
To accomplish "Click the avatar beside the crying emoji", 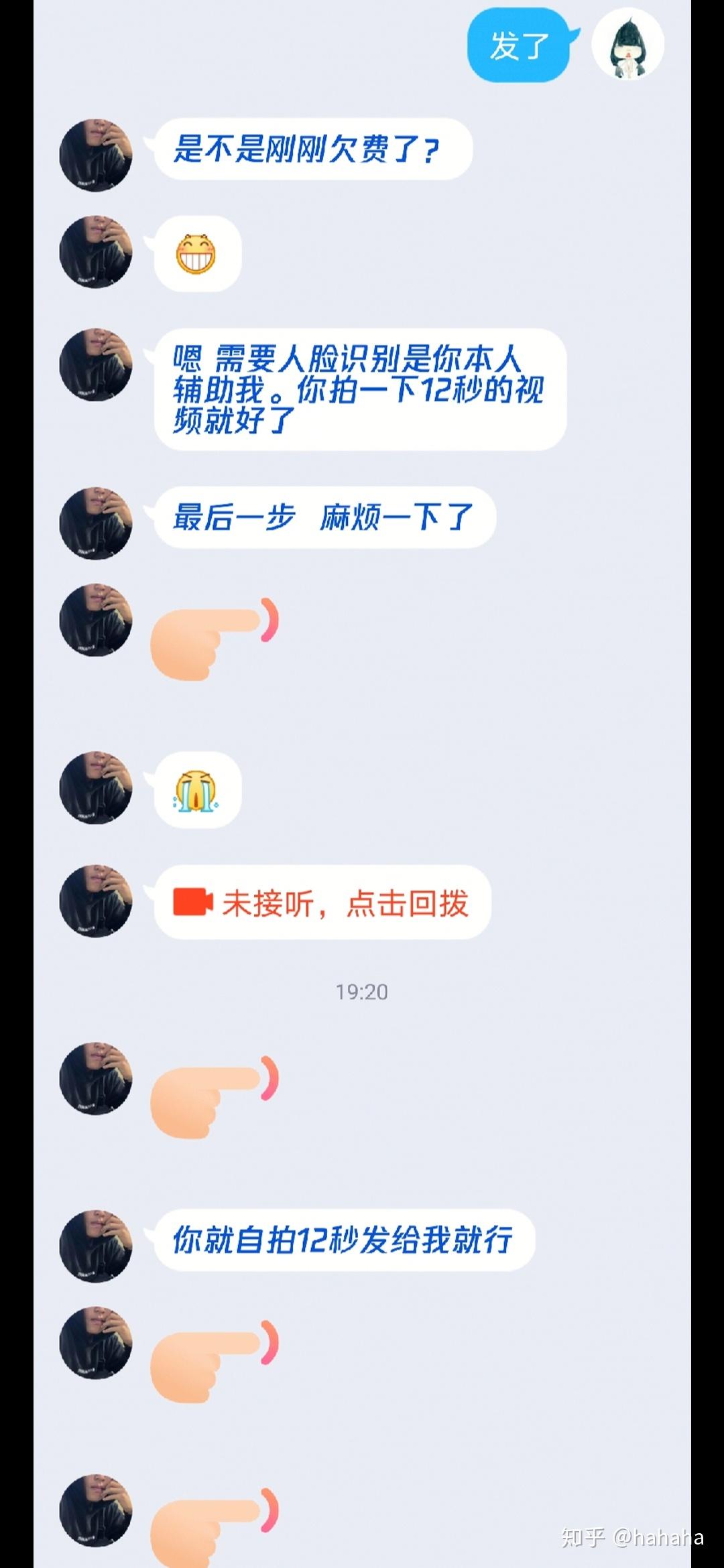I will (x=95, y=791).
